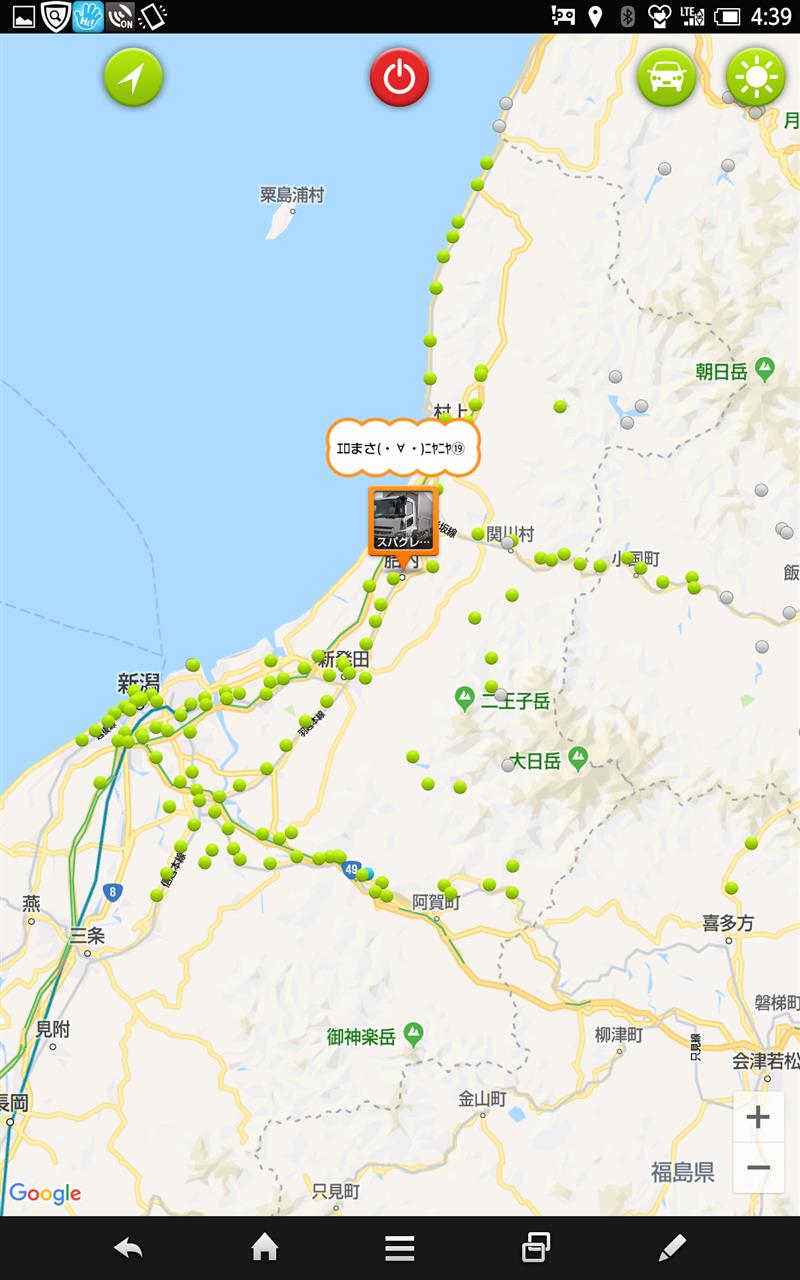Go back using the navigation bar arrow
Image resolution: width=800 pixels, height=1280 pixels.
tap(128, 1247)
